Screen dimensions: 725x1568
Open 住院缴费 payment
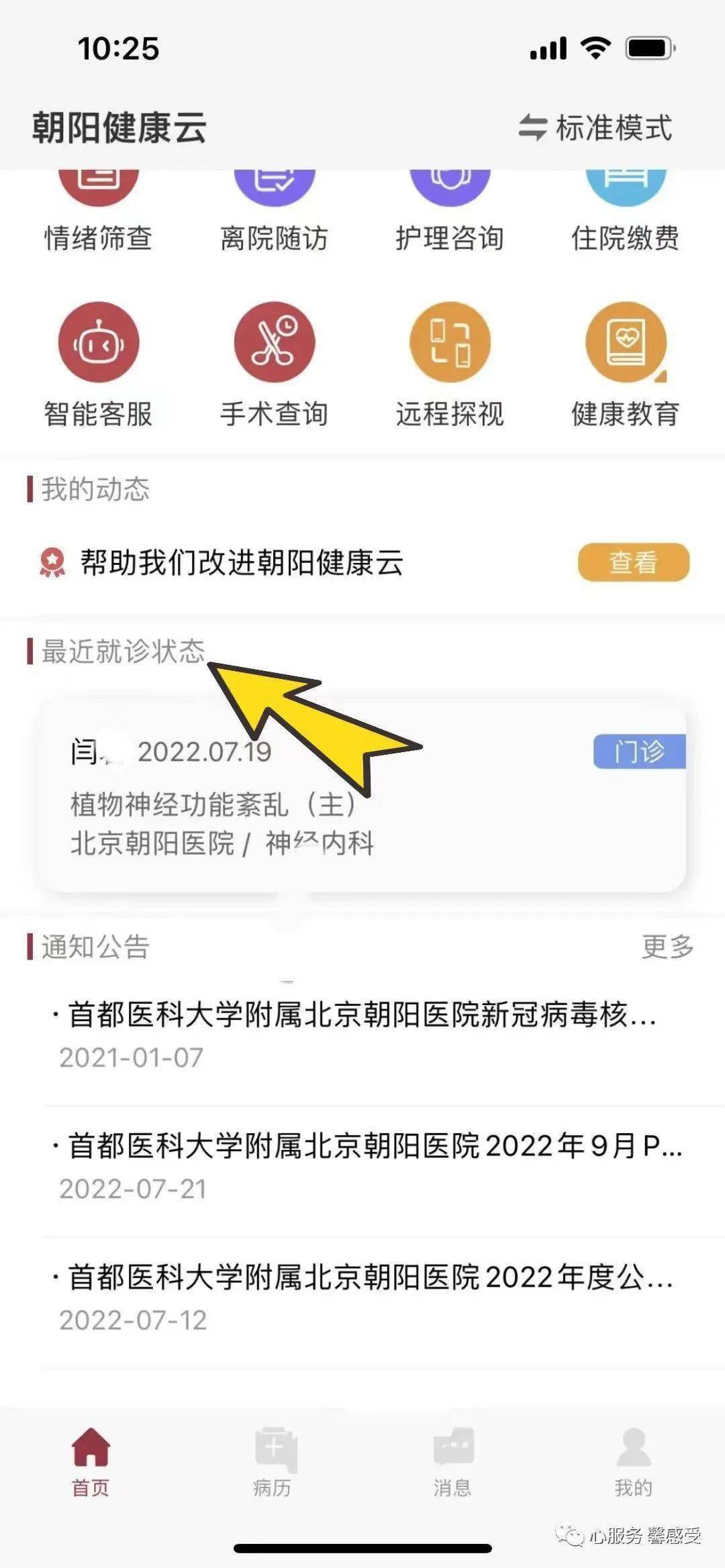click(625, 215)
